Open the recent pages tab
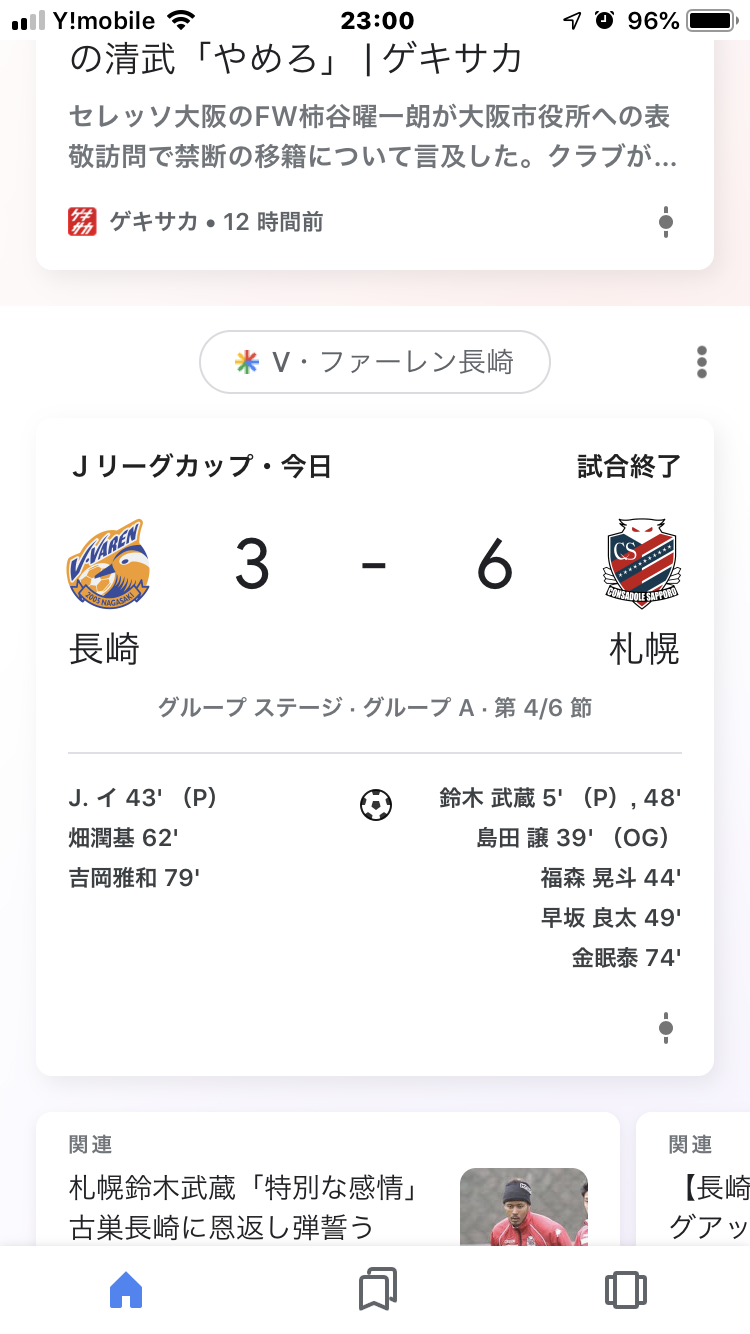 click(626, 1290)
